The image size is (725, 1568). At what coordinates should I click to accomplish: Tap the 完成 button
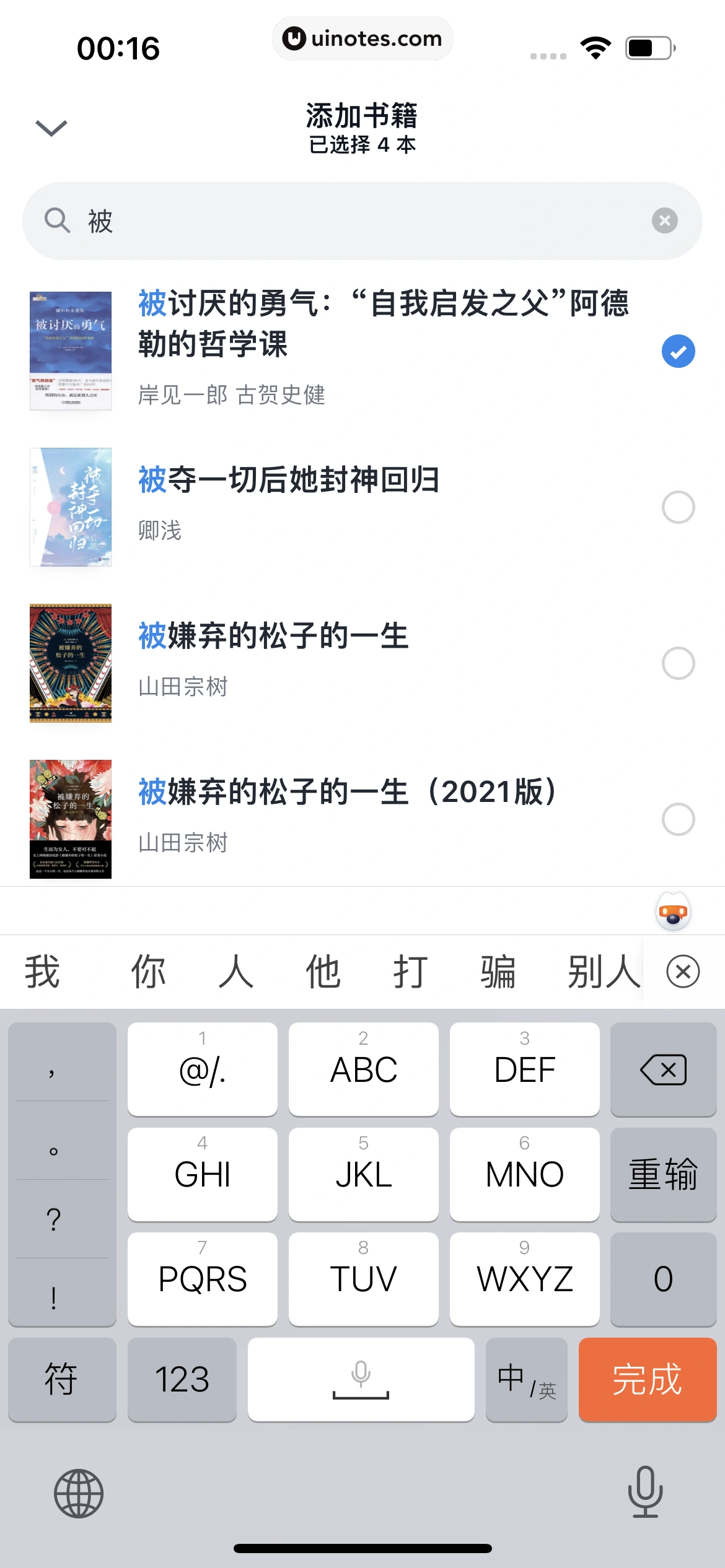pyautogui.click(x=648, y=1380)
